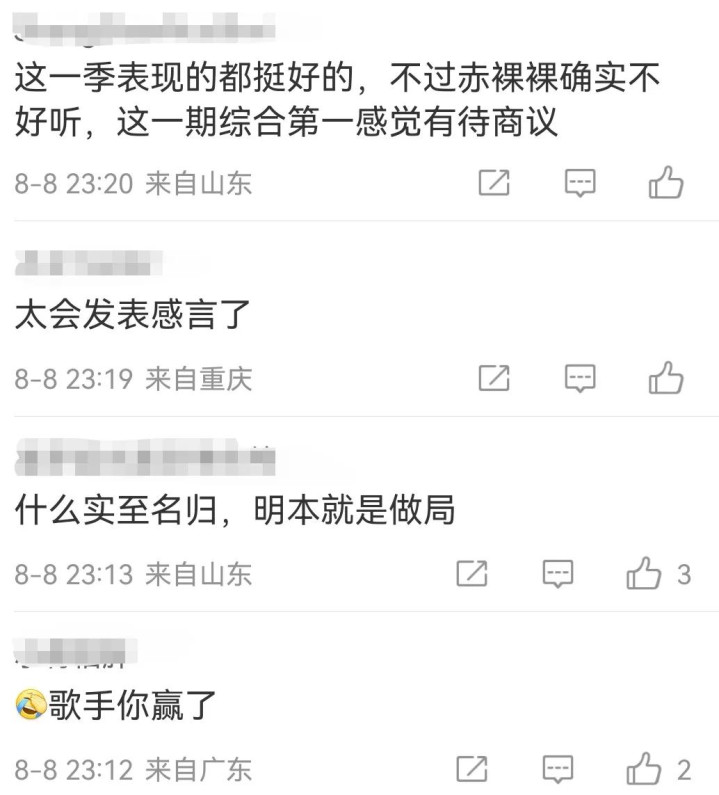Reply to the comment mentioning 赤裸裸

[580, 183]
